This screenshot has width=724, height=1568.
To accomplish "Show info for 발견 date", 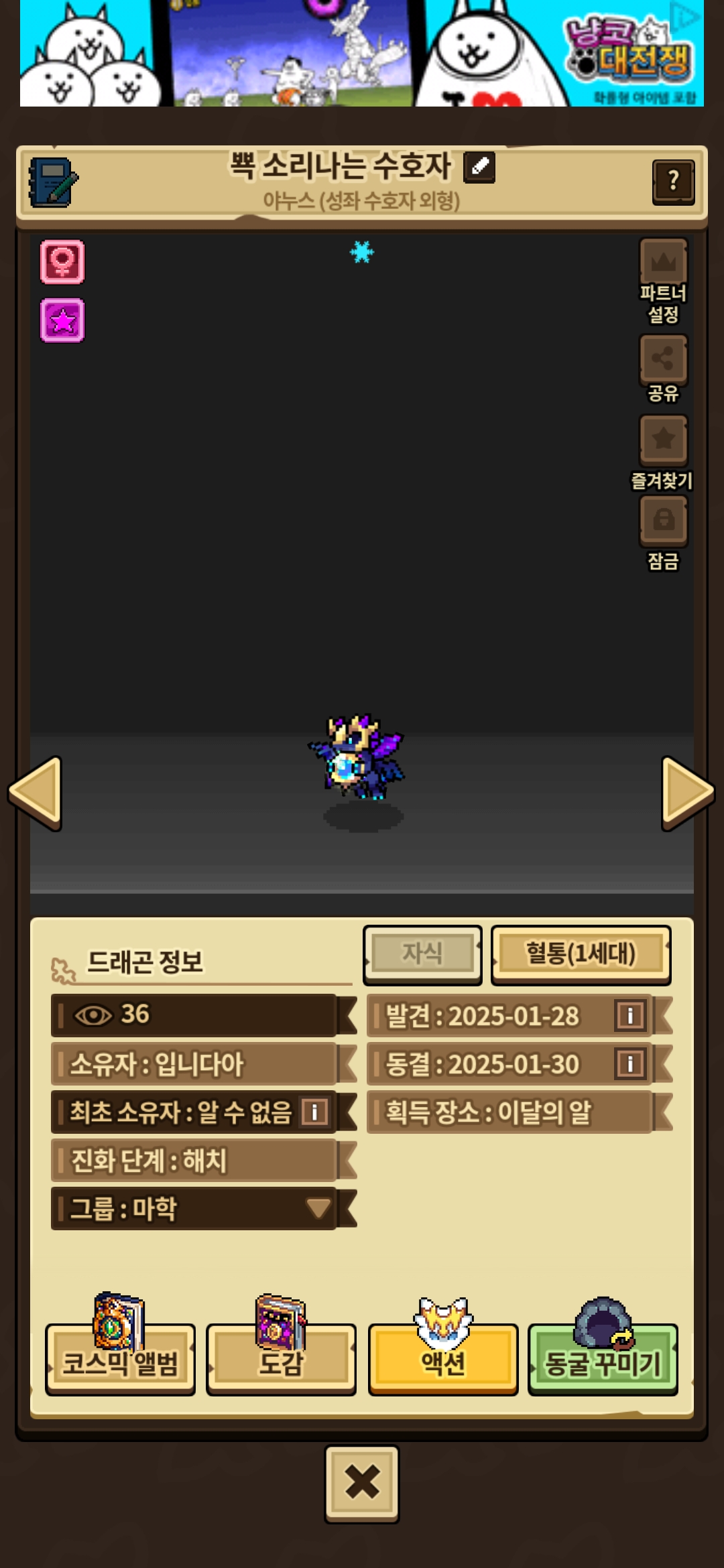I will [x=629, y=1016].
